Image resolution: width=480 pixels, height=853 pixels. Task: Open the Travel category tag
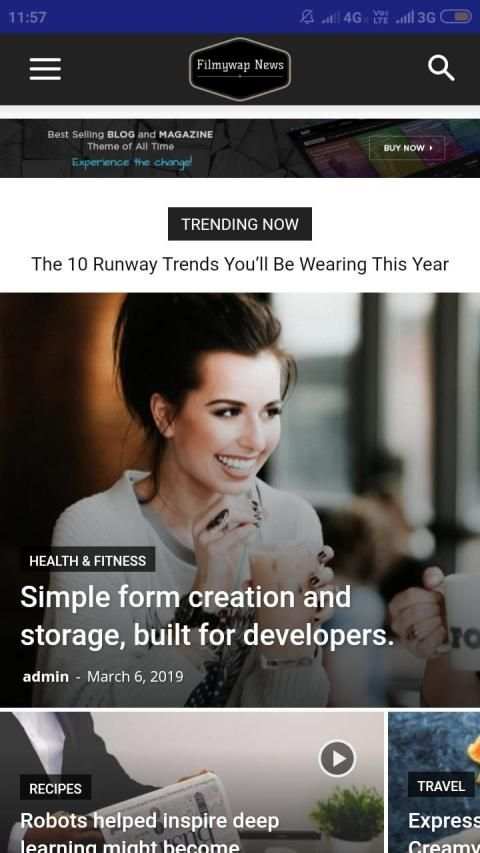(x=441, y=786)
